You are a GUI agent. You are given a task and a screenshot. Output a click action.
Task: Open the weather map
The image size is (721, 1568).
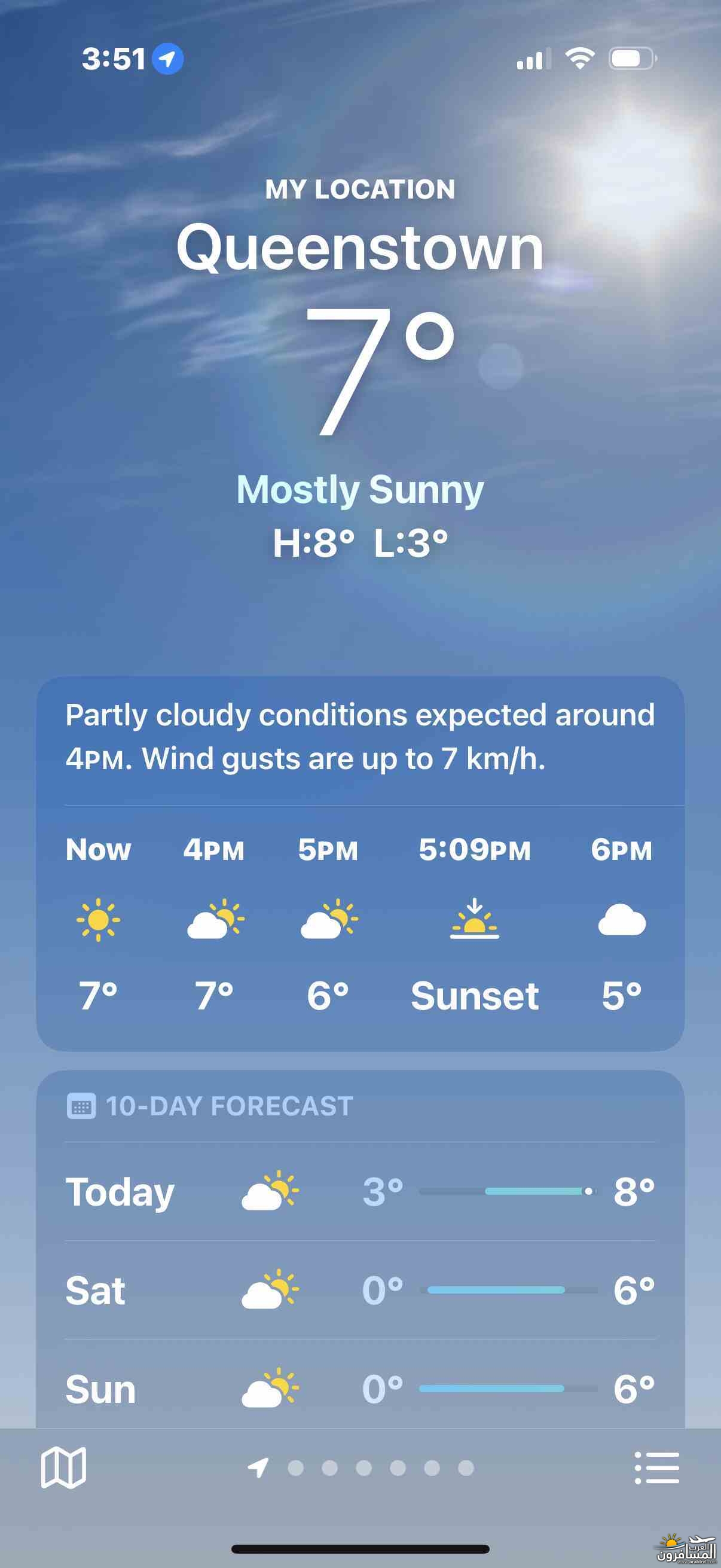point(63,1468)
